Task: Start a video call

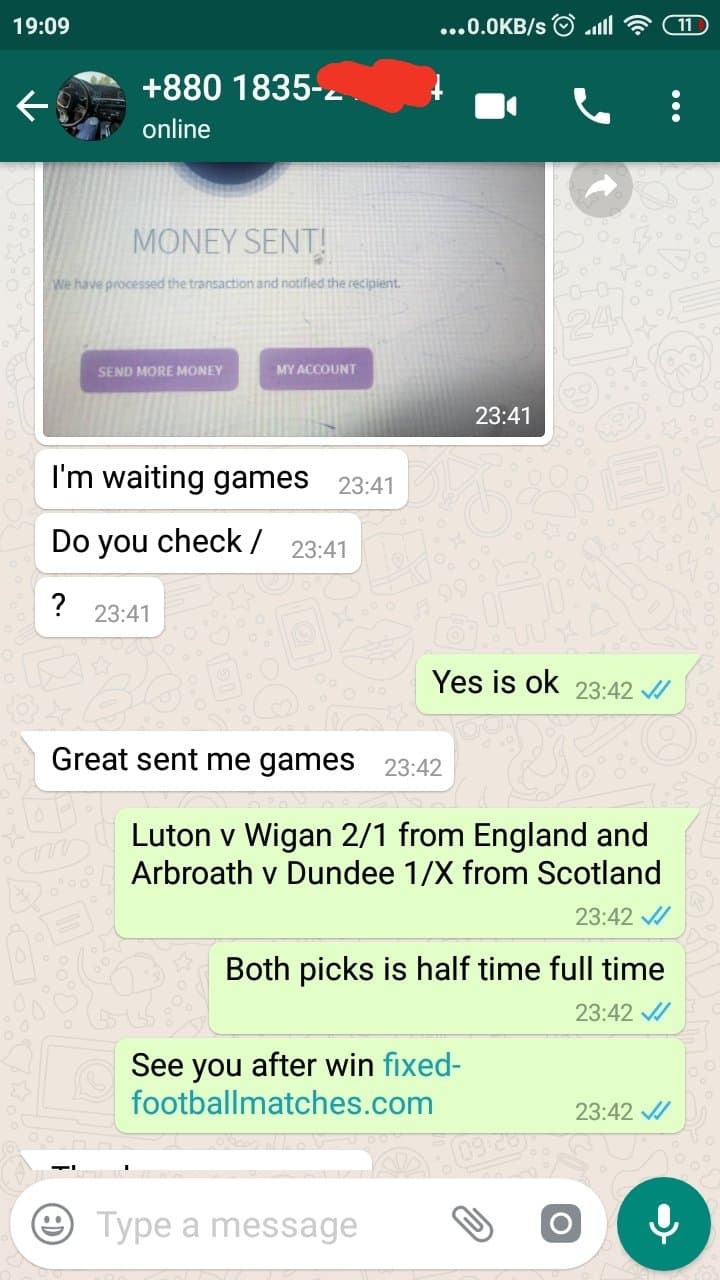Action: (x=496, y=106)
